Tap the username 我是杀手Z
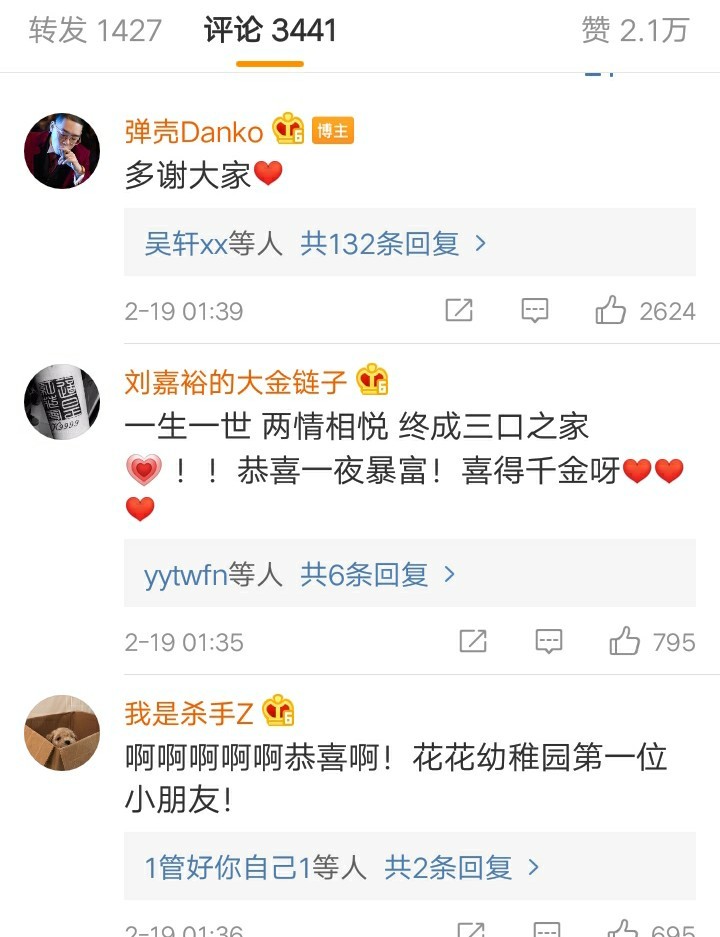Viewport: 720px width, 937px height. click(189, 713)
